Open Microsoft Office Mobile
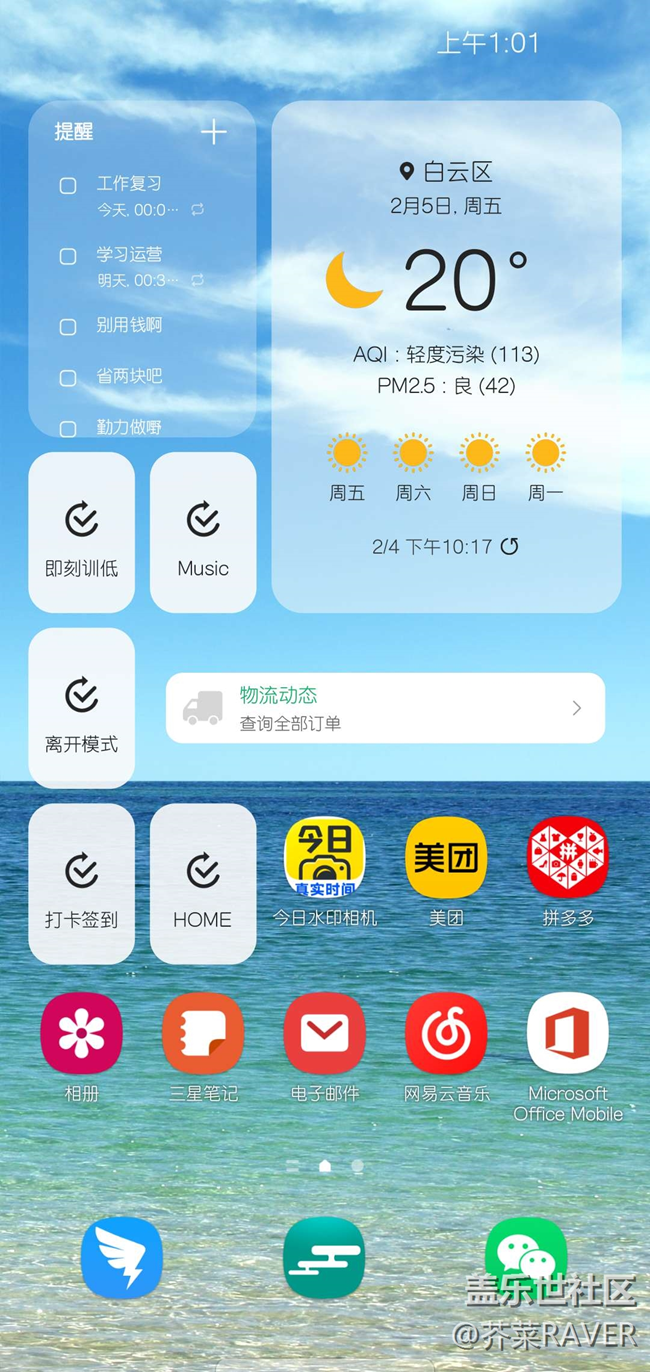 pos(568,1034)
